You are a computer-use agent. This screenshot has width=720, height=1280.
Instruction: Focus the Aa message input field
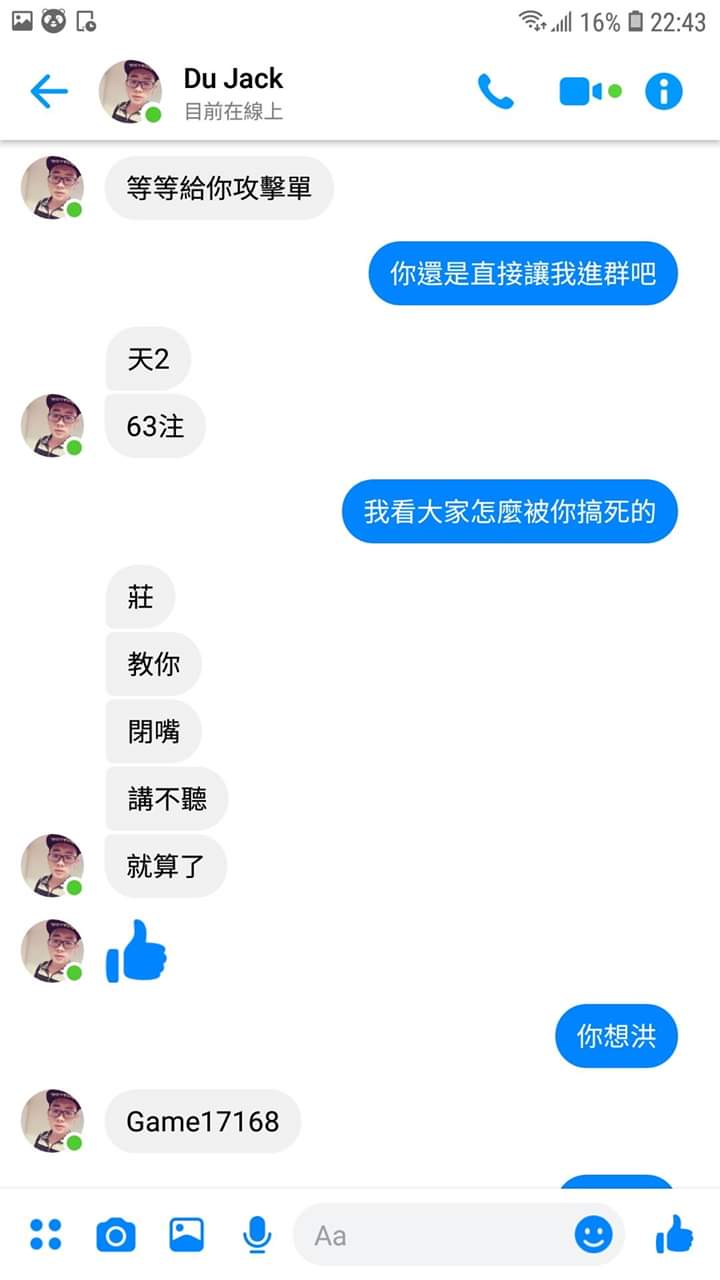[x=430, y=1235]
